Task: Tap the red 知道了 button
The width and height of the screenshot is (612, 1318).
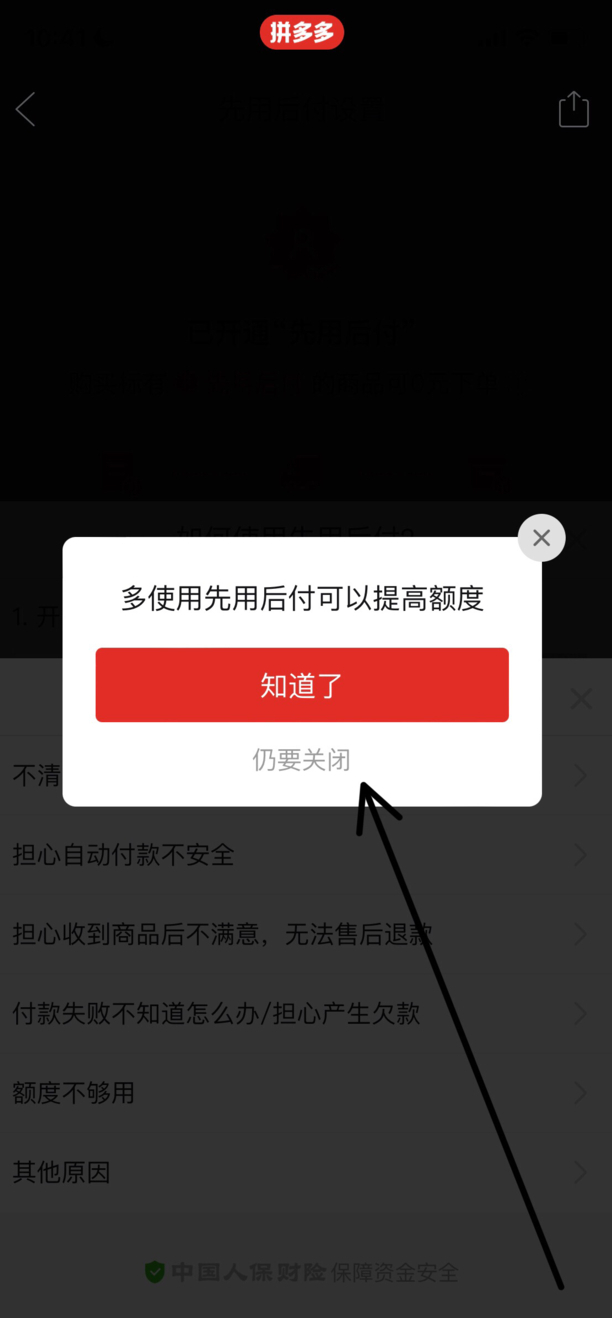Action: pos(302,685)
